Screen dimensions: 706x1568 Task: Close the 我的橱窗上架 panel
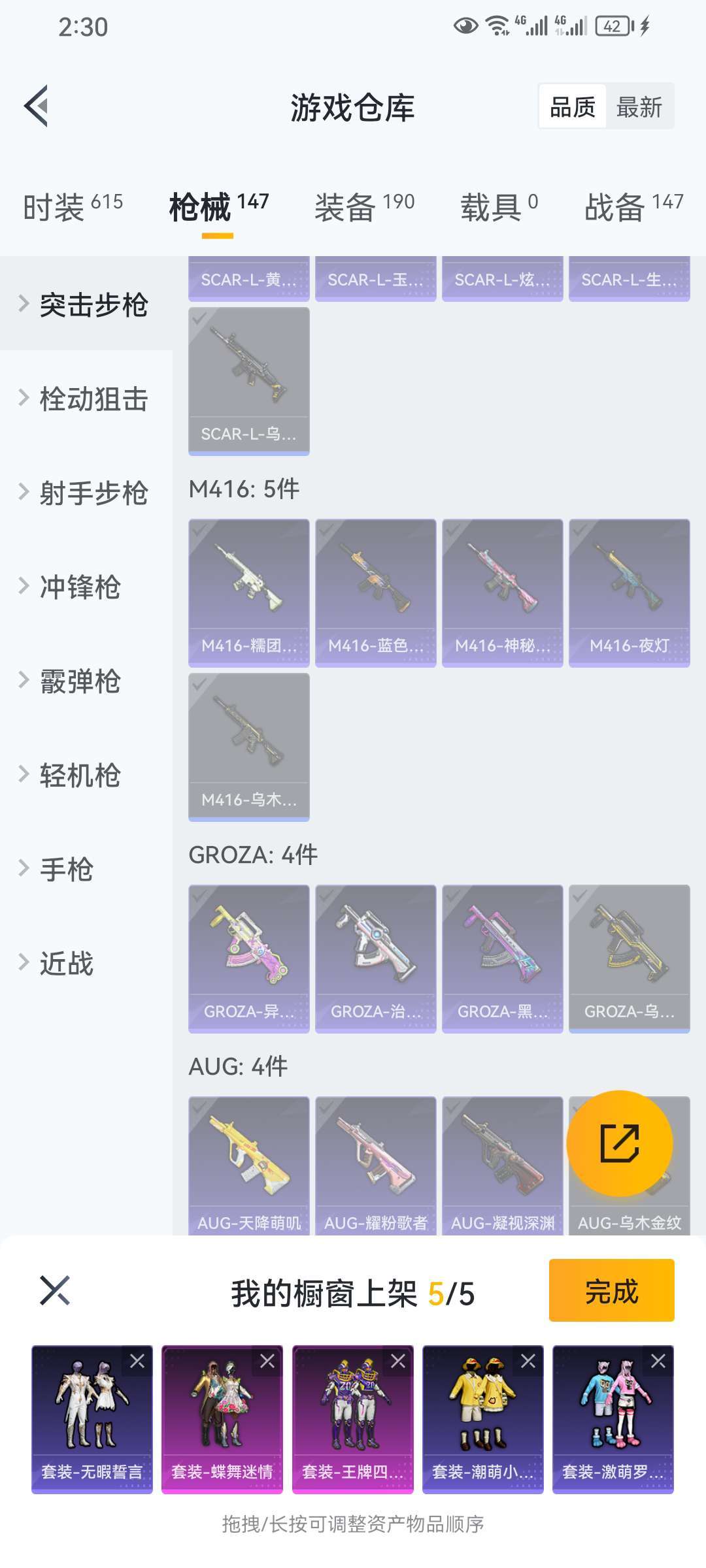pyautogui.click(x=55, y=1290)
